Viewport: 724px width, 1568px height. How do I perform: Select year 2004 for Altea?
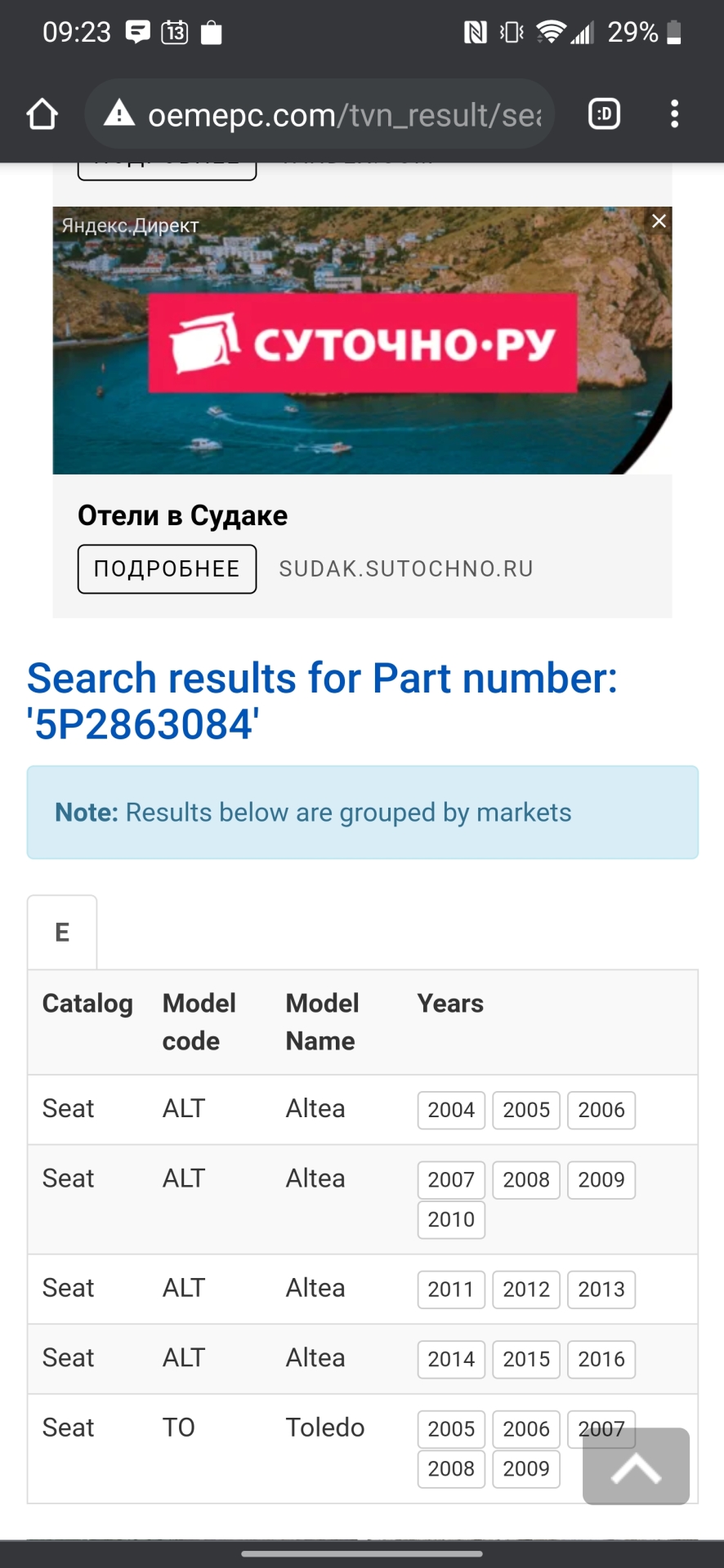pyautogui.click(x=451, y=1111)
